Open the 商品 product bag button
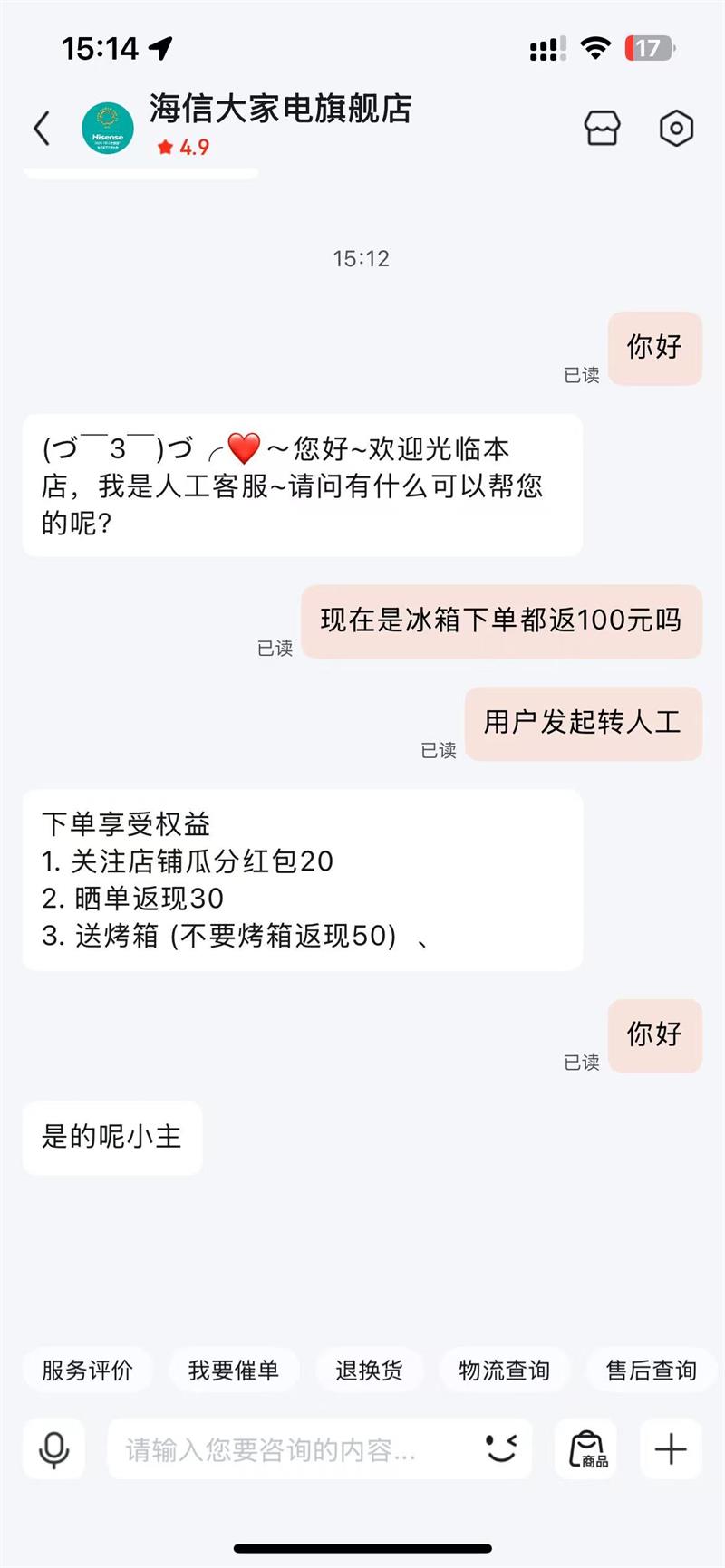The image size is (725, 1568). pos(587,1449)
